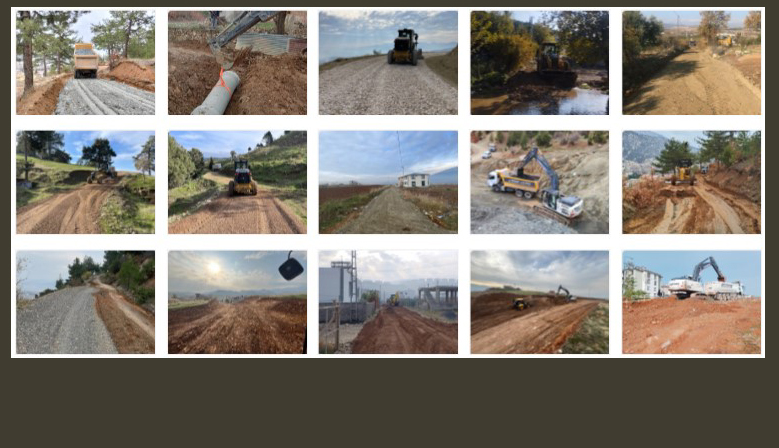Open the machines on levelled field photo
The width and height of the screenshot is (779, 448).
[539, 302]
